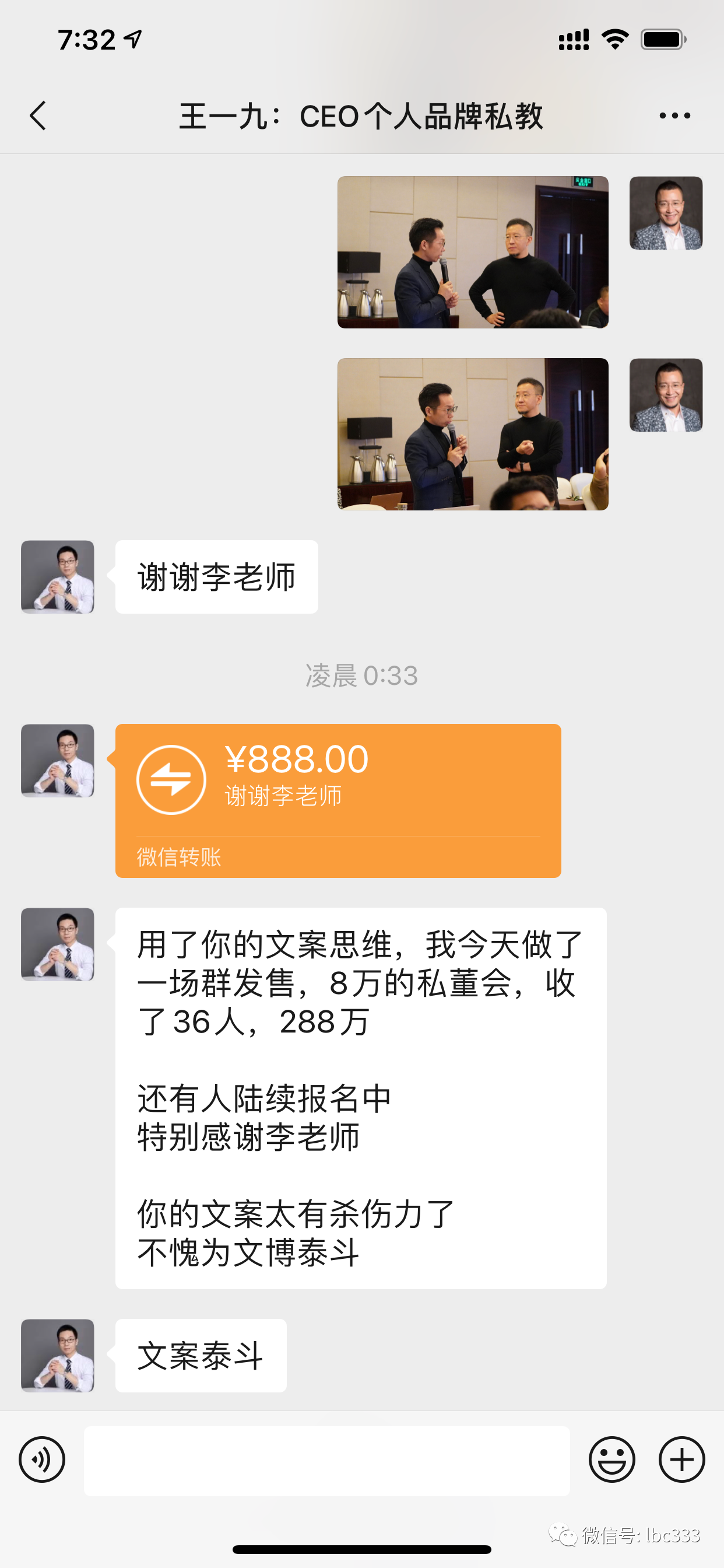Open the emoji picker
The height and width of the screenshot is (1568, 724).
[611, 1459]
